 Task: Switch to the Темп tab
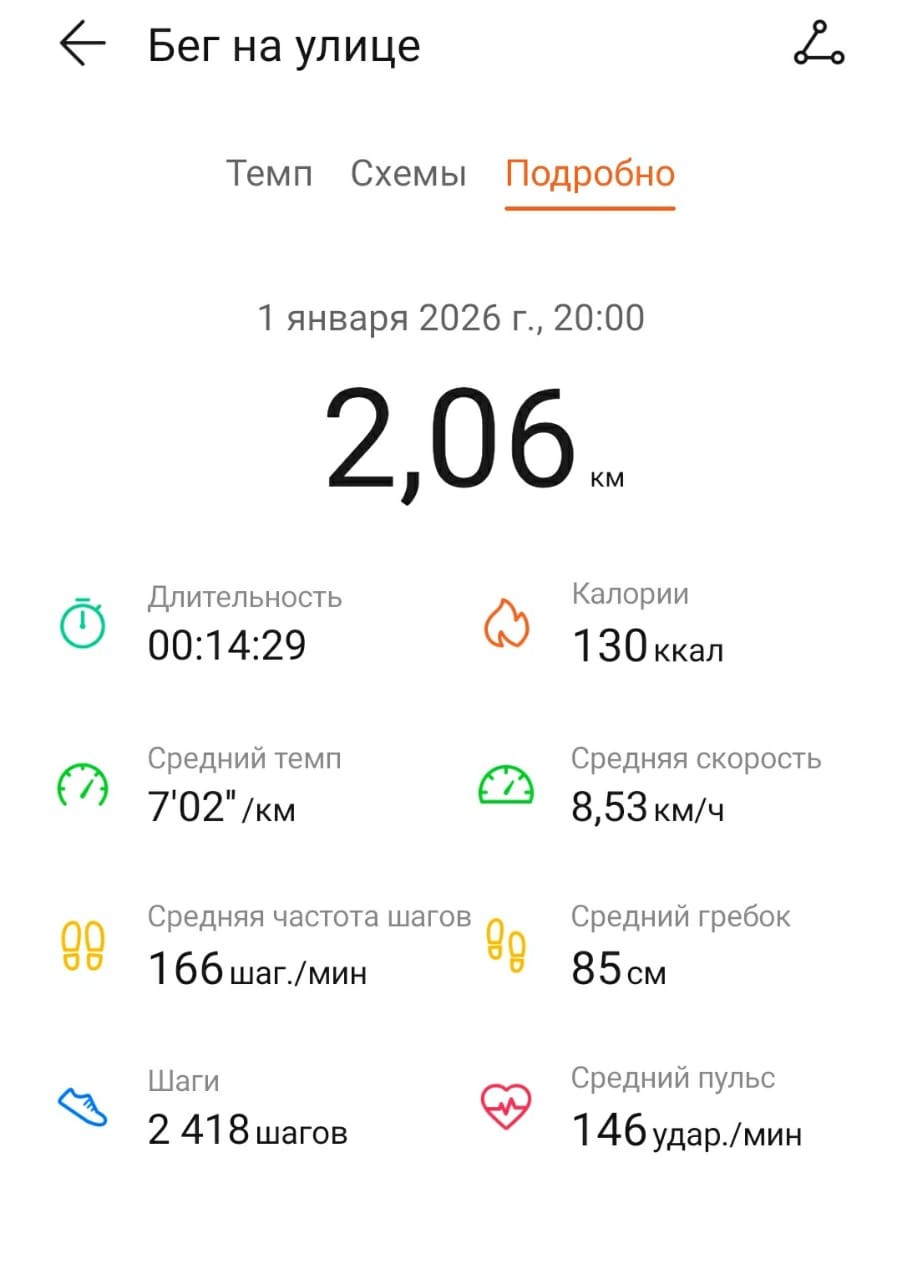[269, 173]
